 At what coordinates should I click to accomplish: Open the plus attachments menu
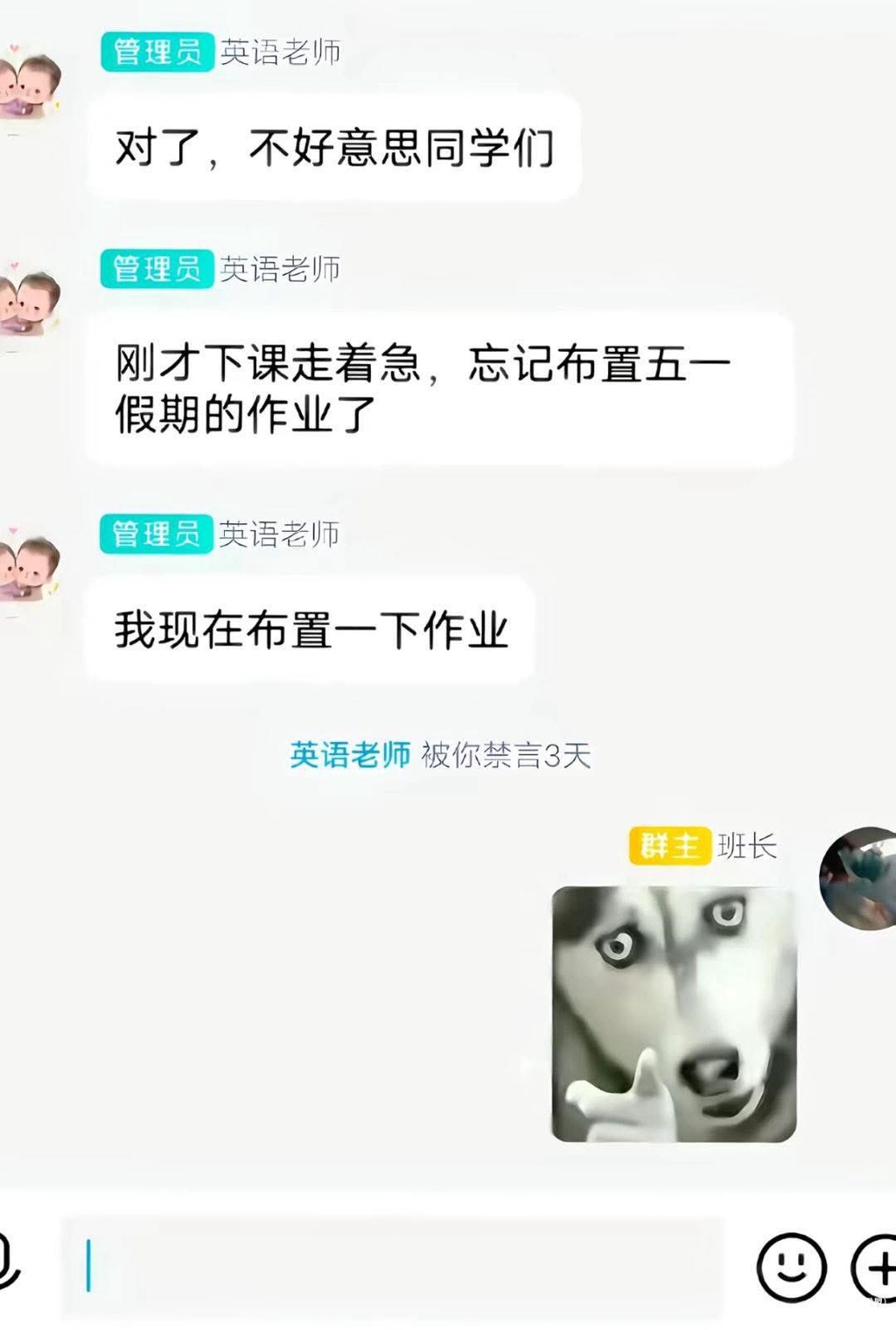875,1266
